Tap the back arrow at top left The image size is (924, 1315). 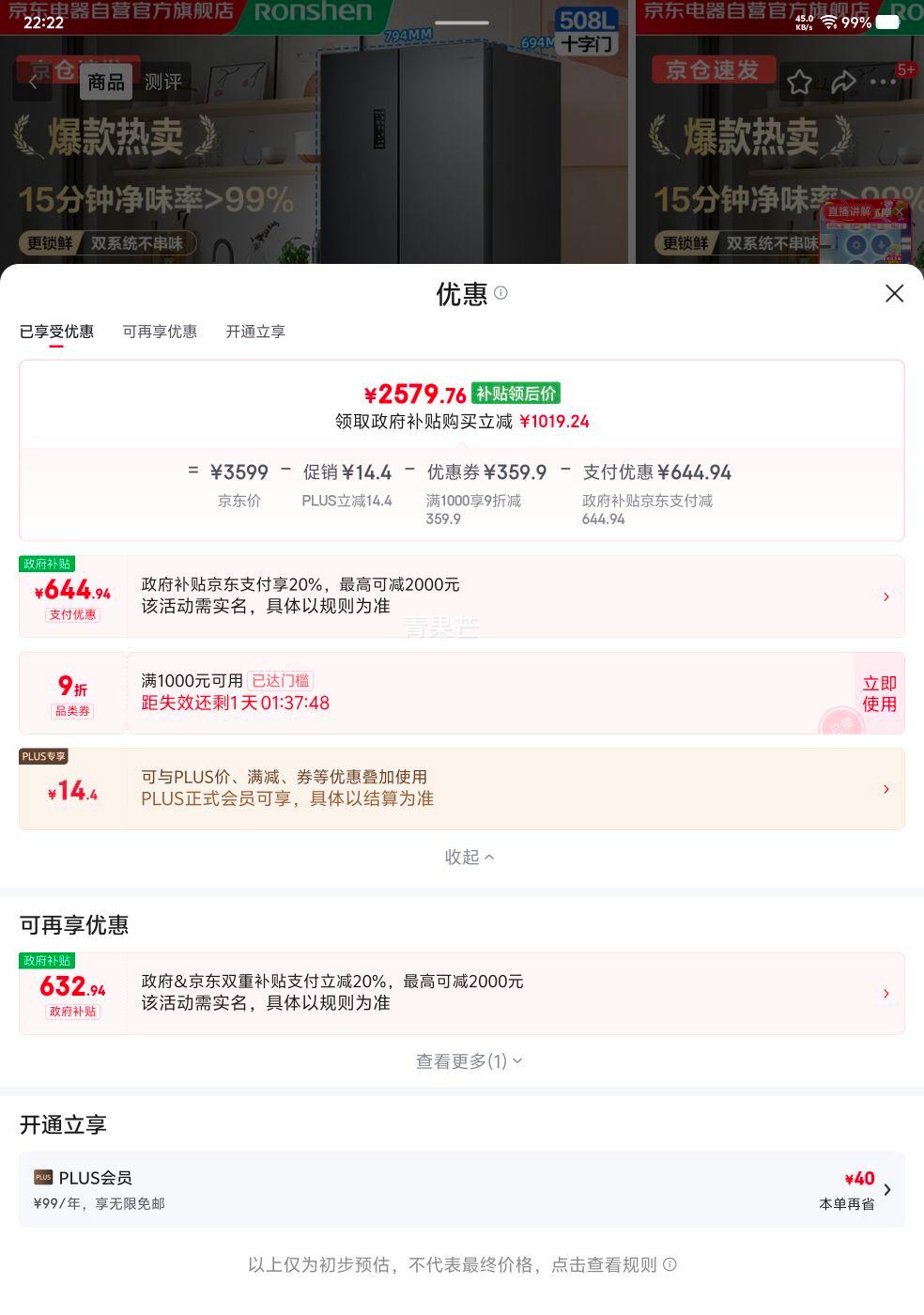click(x=34, y=83)
